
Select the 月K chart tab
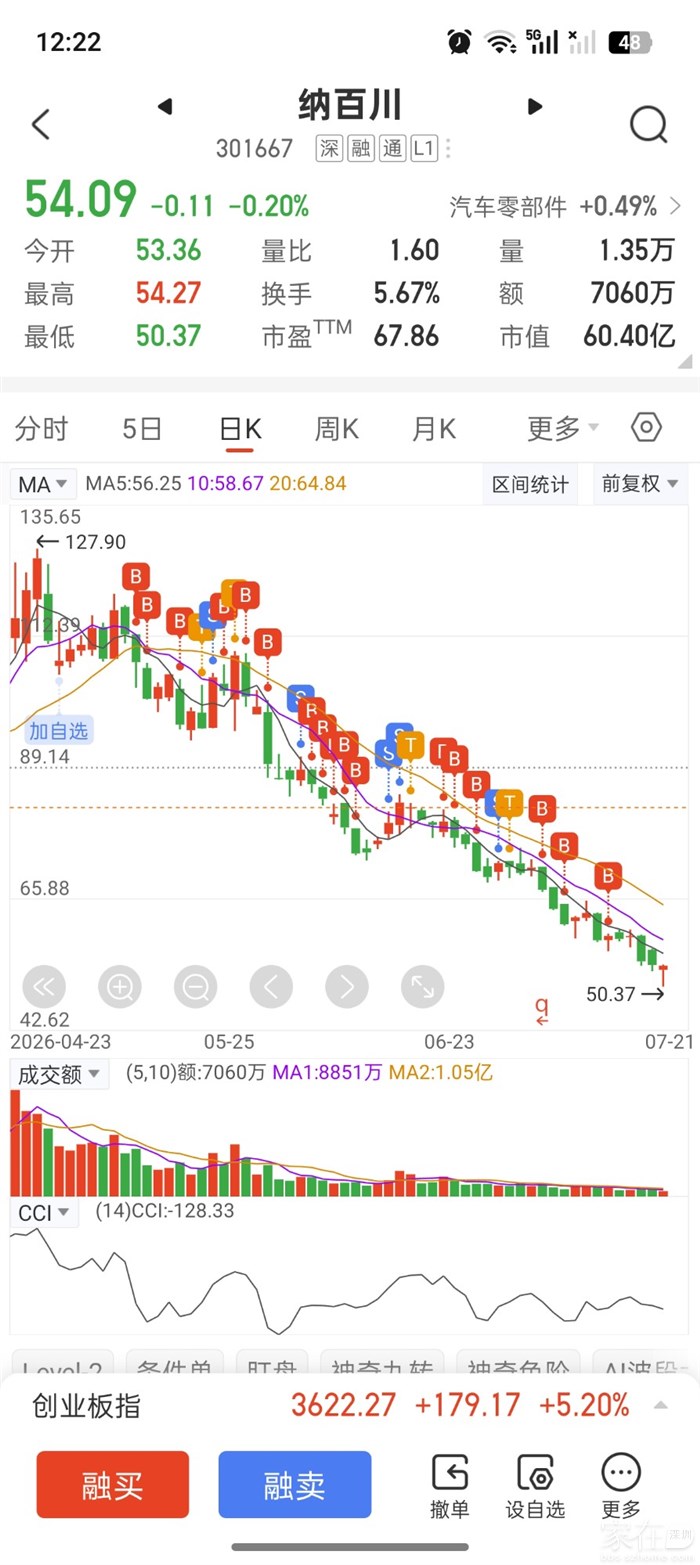pos(434,429)
